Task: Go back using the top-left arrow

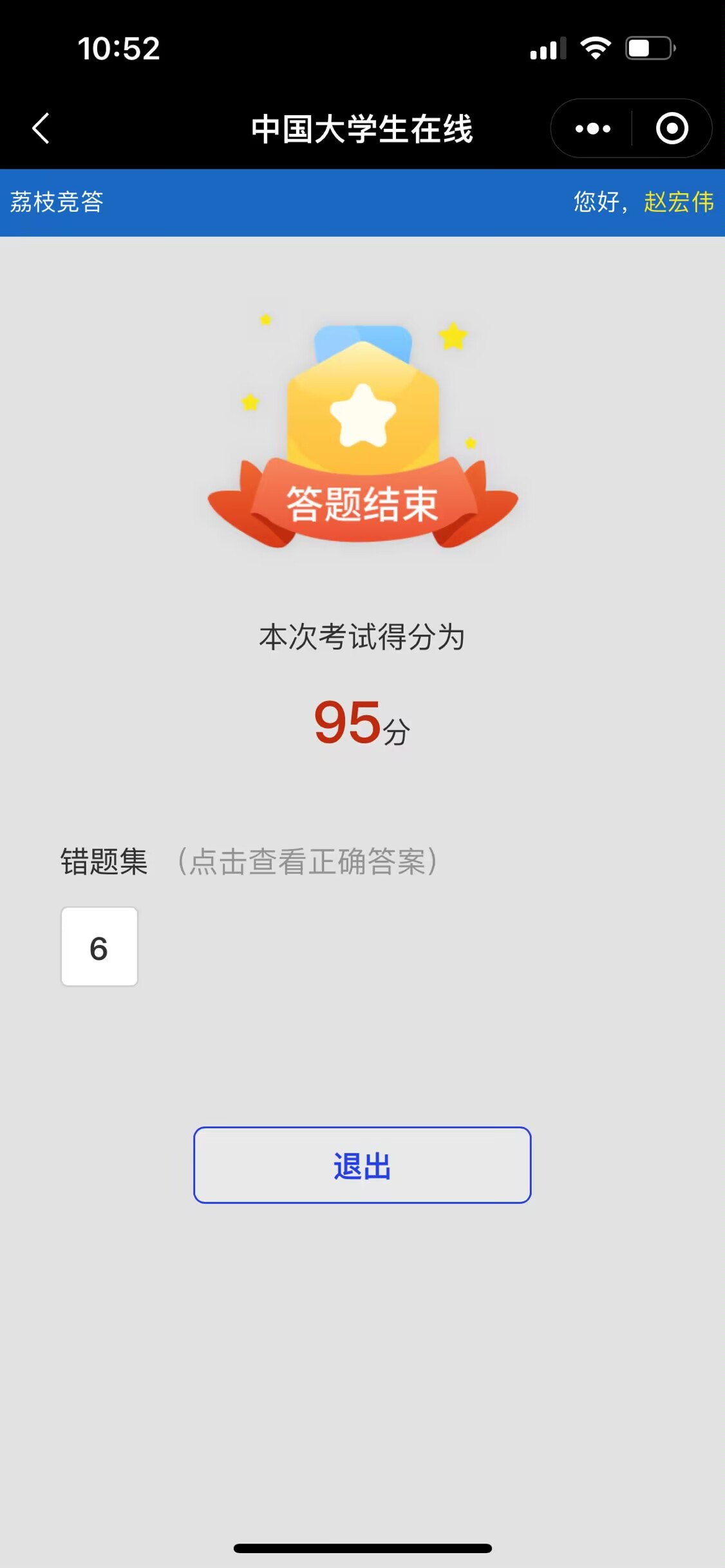Action: 41,128
